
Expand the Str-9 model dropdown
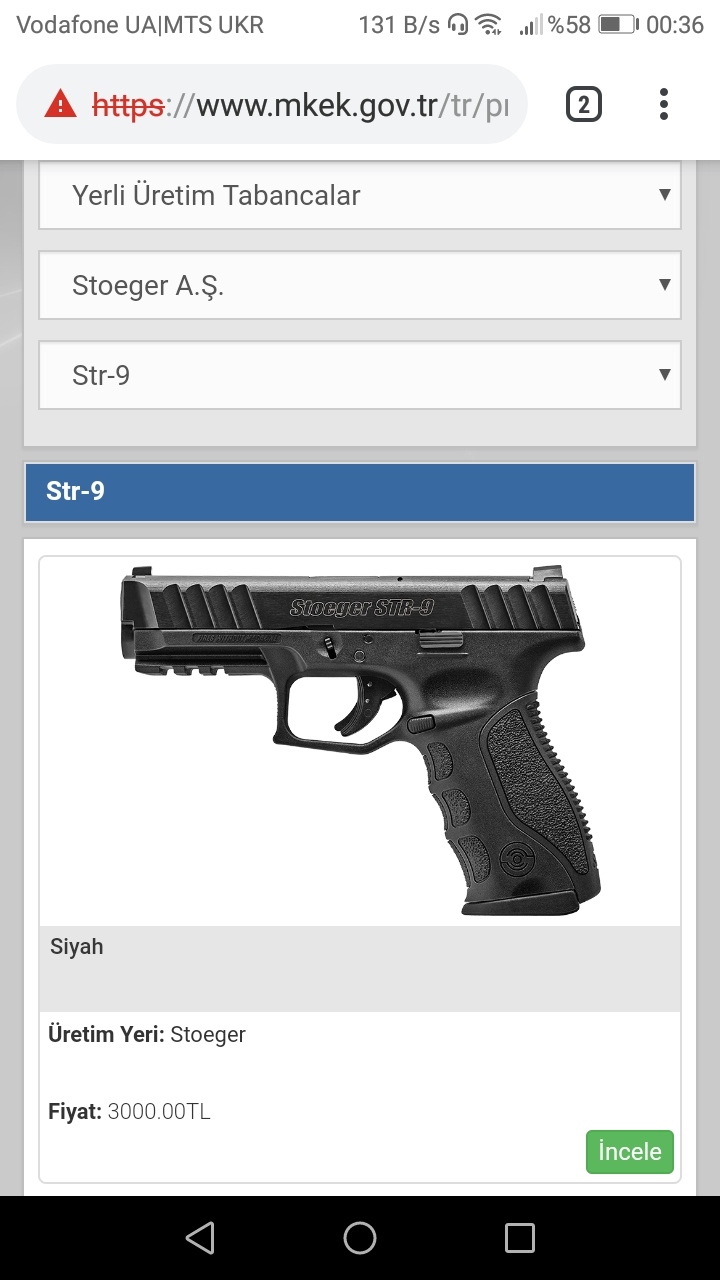point(360,375)
